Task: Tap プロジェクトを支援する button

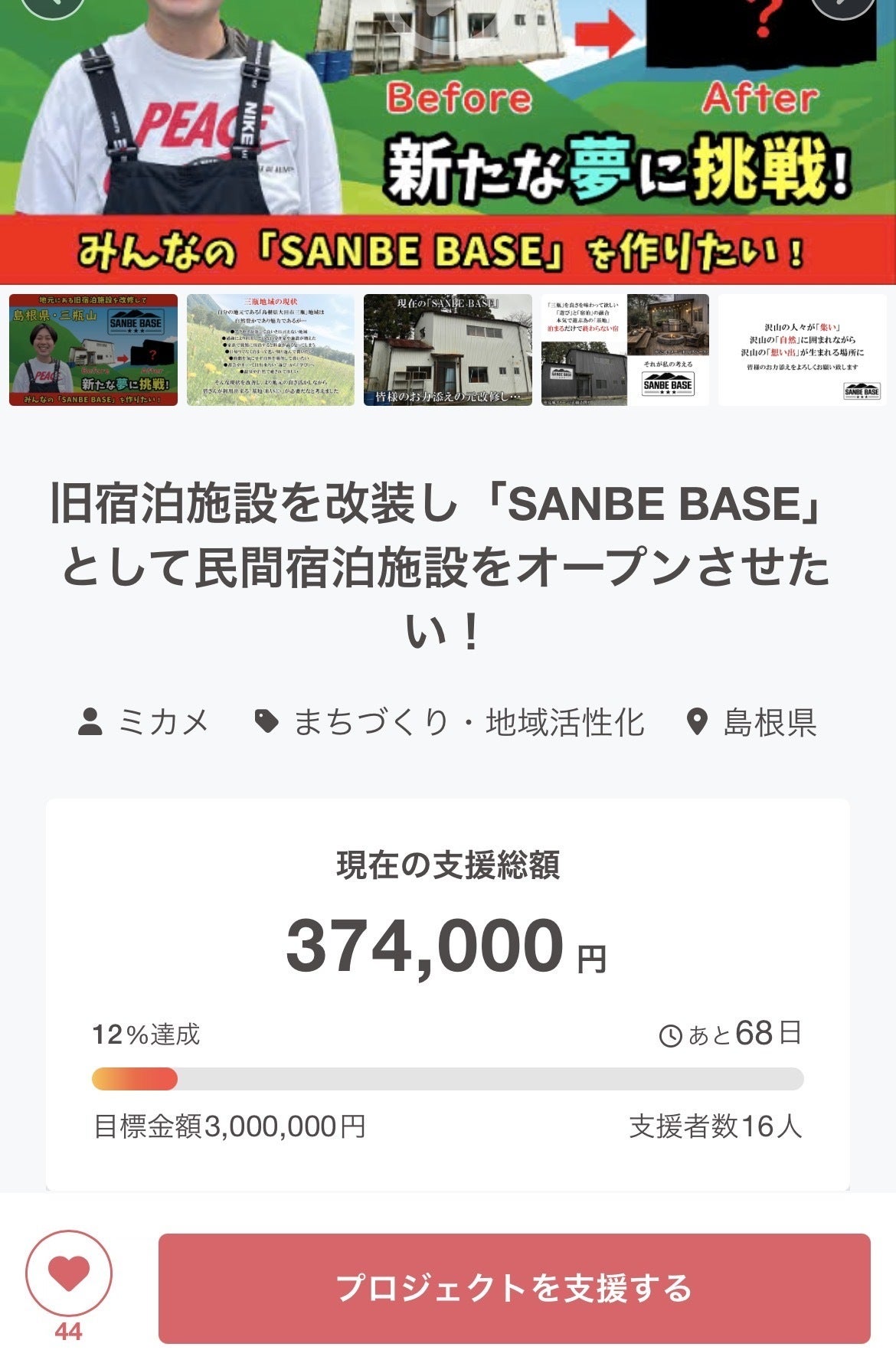Action: (514, 1288)
